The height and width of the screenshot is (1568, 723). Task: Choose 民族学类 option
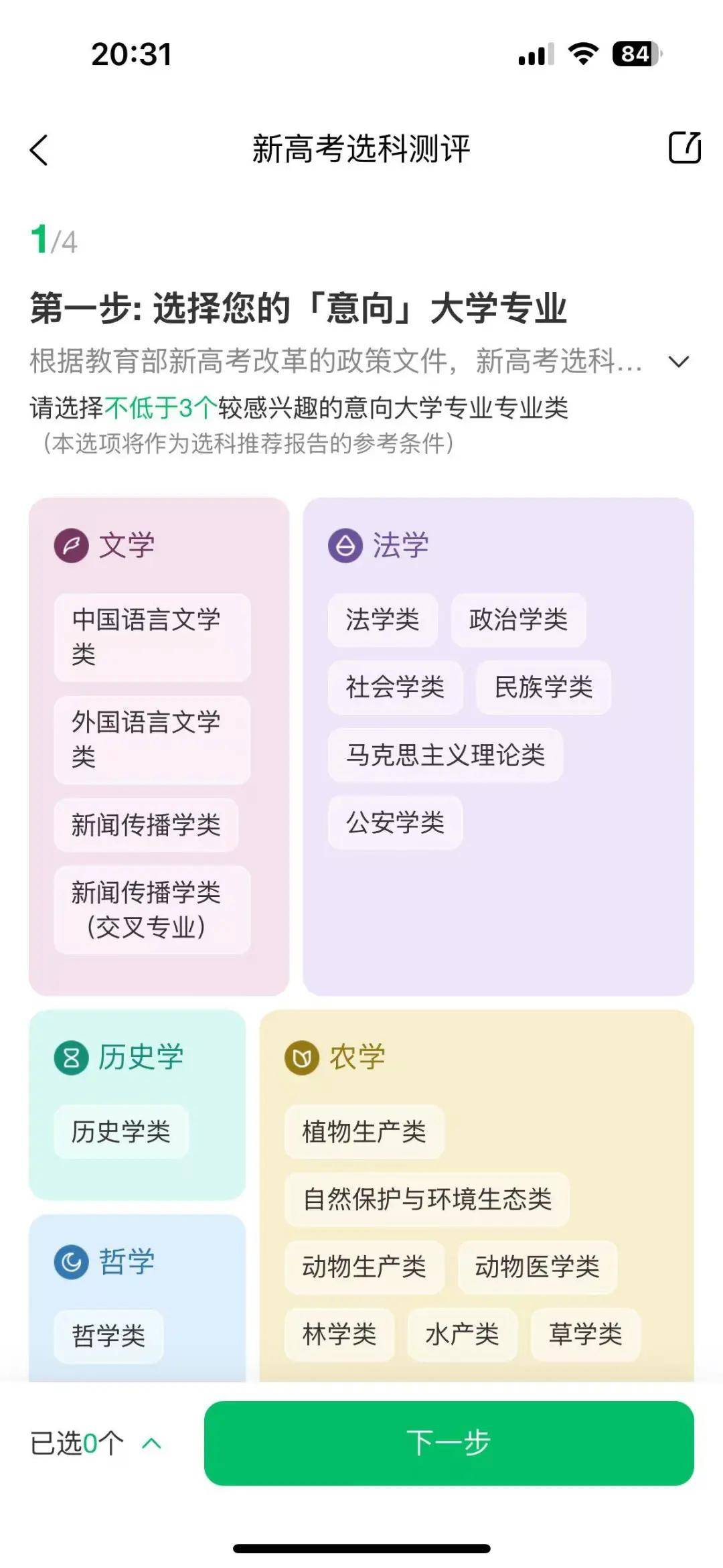543,687
